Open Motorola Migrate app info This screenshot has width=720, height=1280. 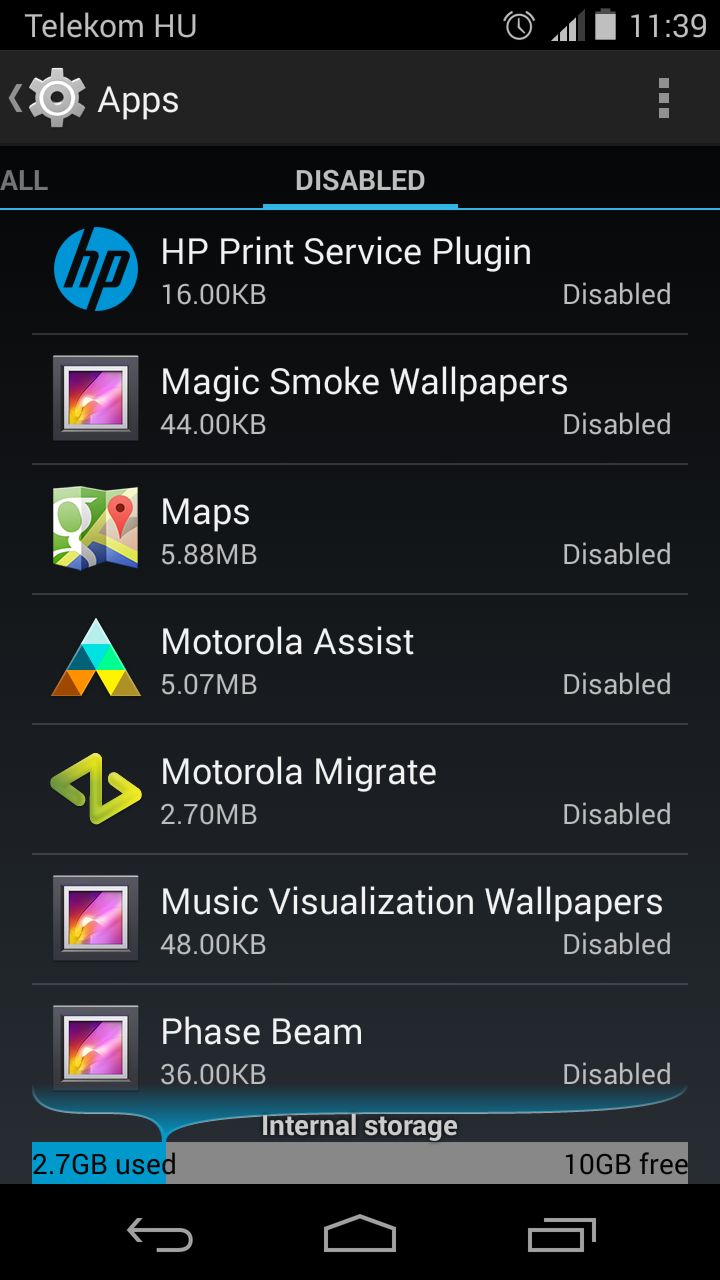pos(360,789)
